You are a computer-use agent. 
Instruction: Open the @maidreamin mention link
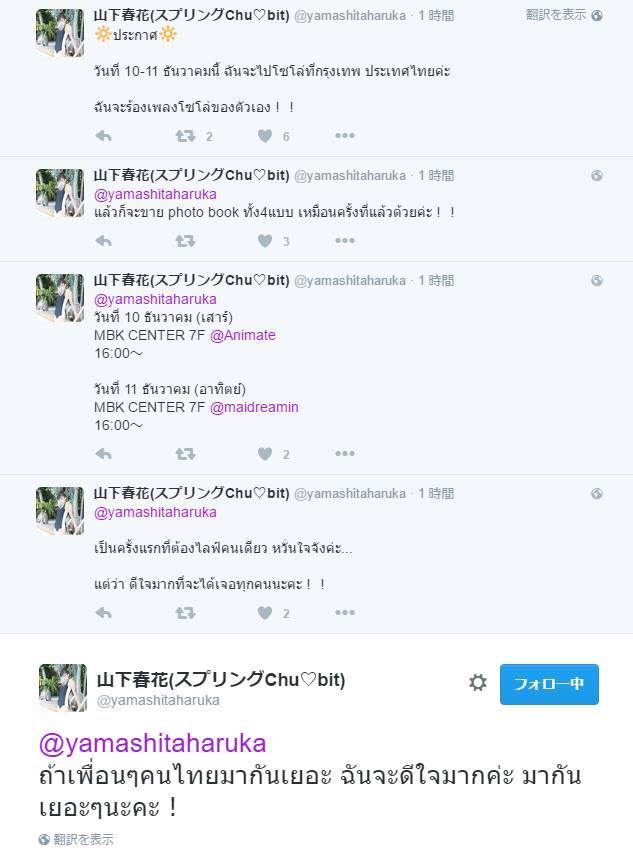[254, 407]
